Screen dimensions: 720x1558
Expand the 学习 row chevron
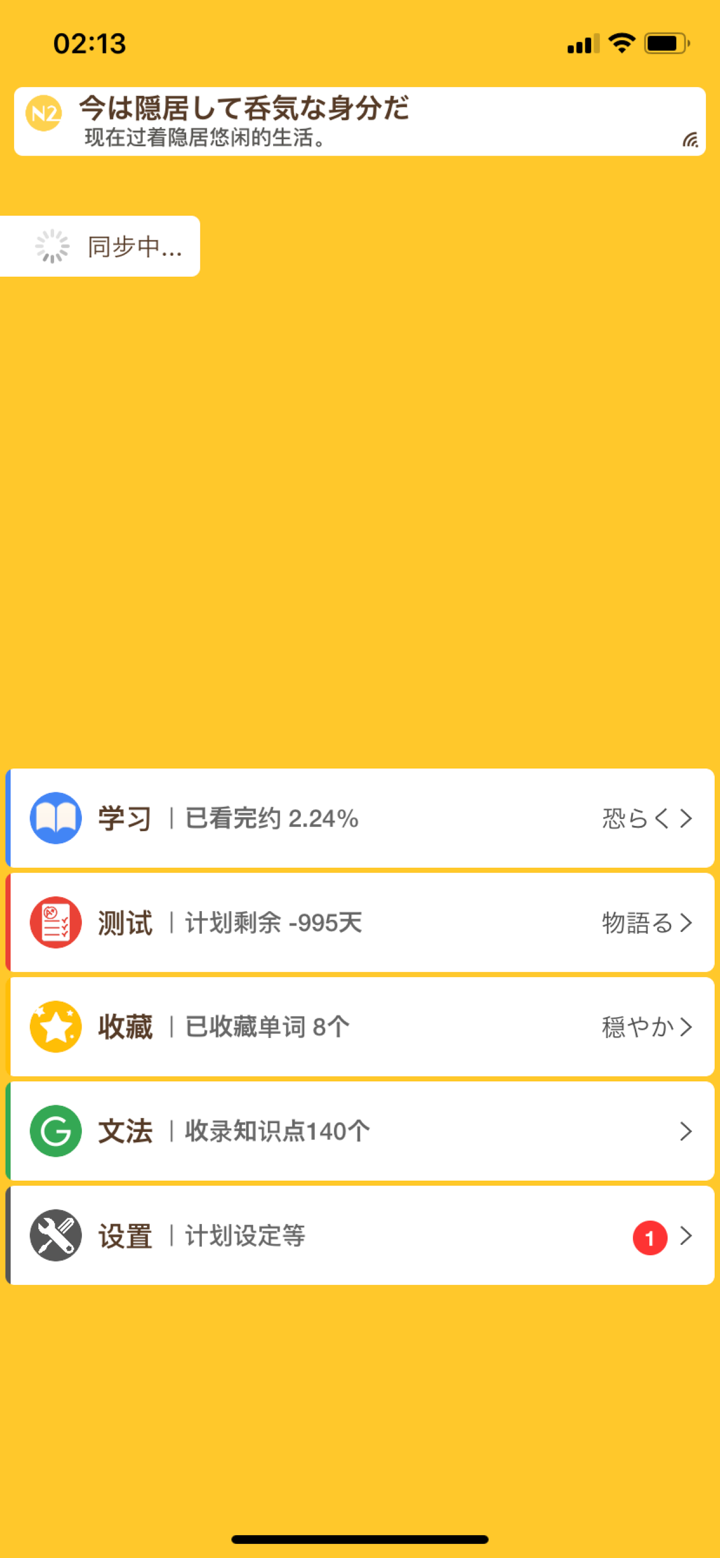point(685,818)
